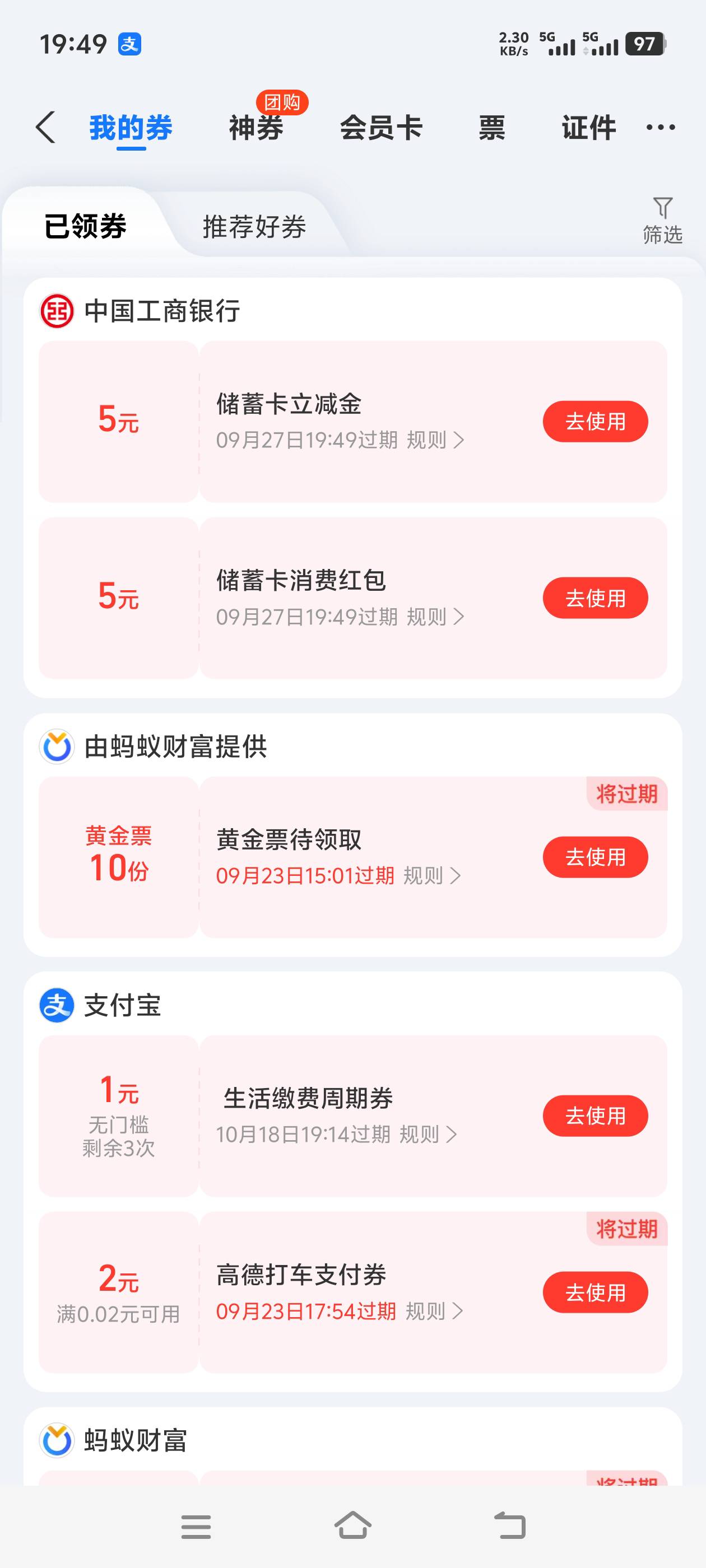View rules for 高德打车支付券

point(434,1310)
